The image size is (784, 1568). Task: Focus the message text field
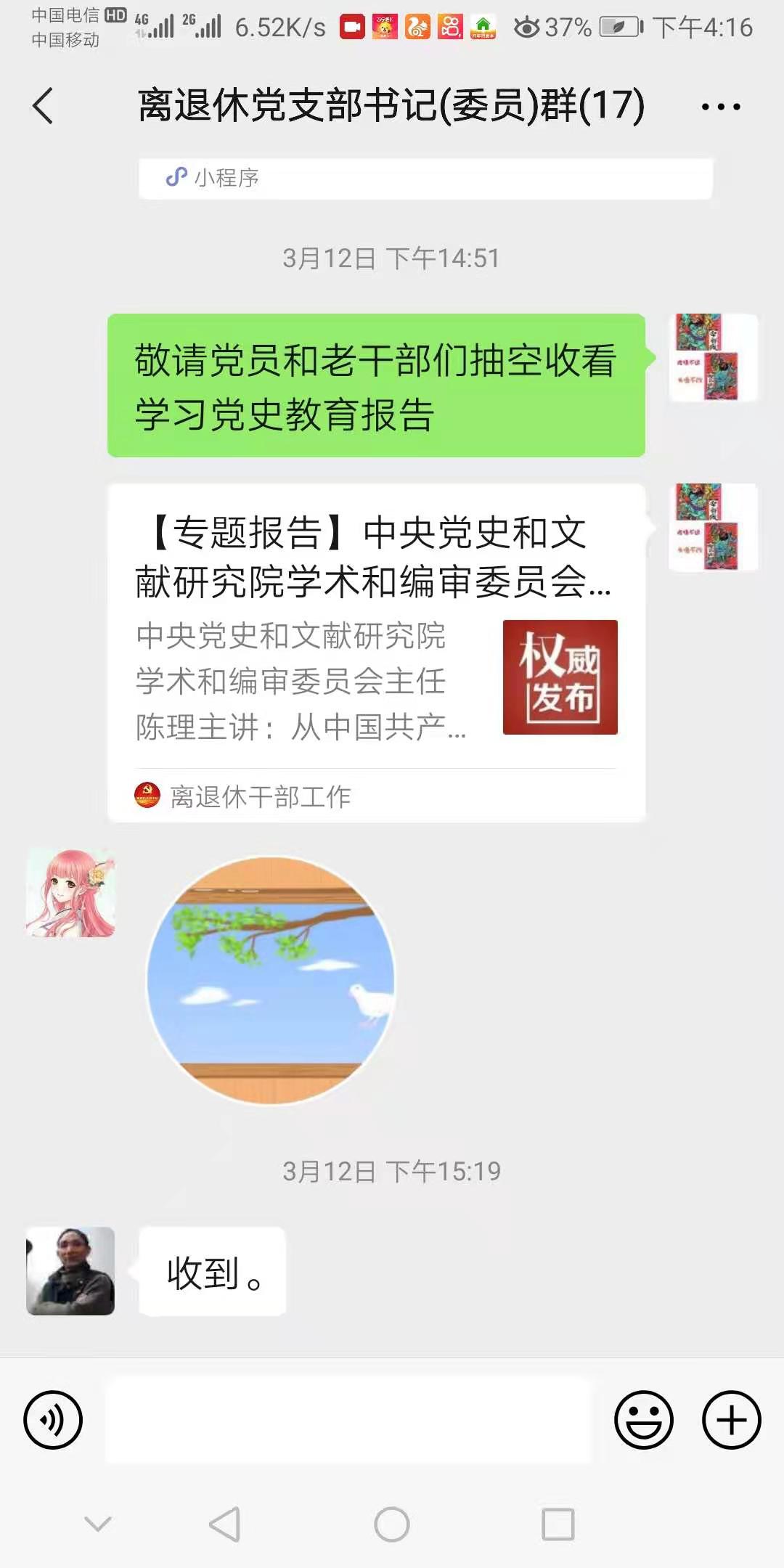pyautogui.click(x=348, y=1421)
